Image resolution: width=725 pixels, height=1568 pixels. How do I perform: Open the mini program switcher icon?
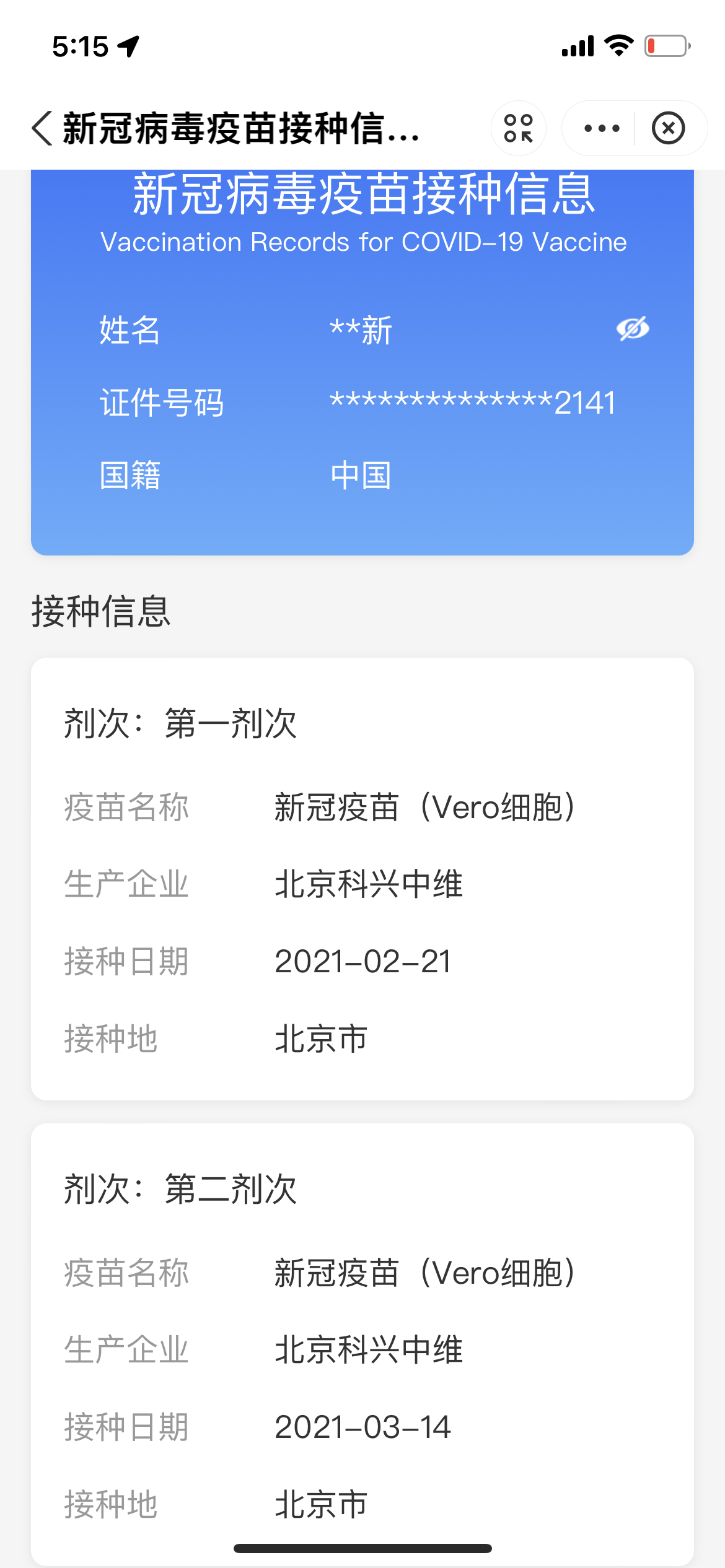[x=519, y=128]
